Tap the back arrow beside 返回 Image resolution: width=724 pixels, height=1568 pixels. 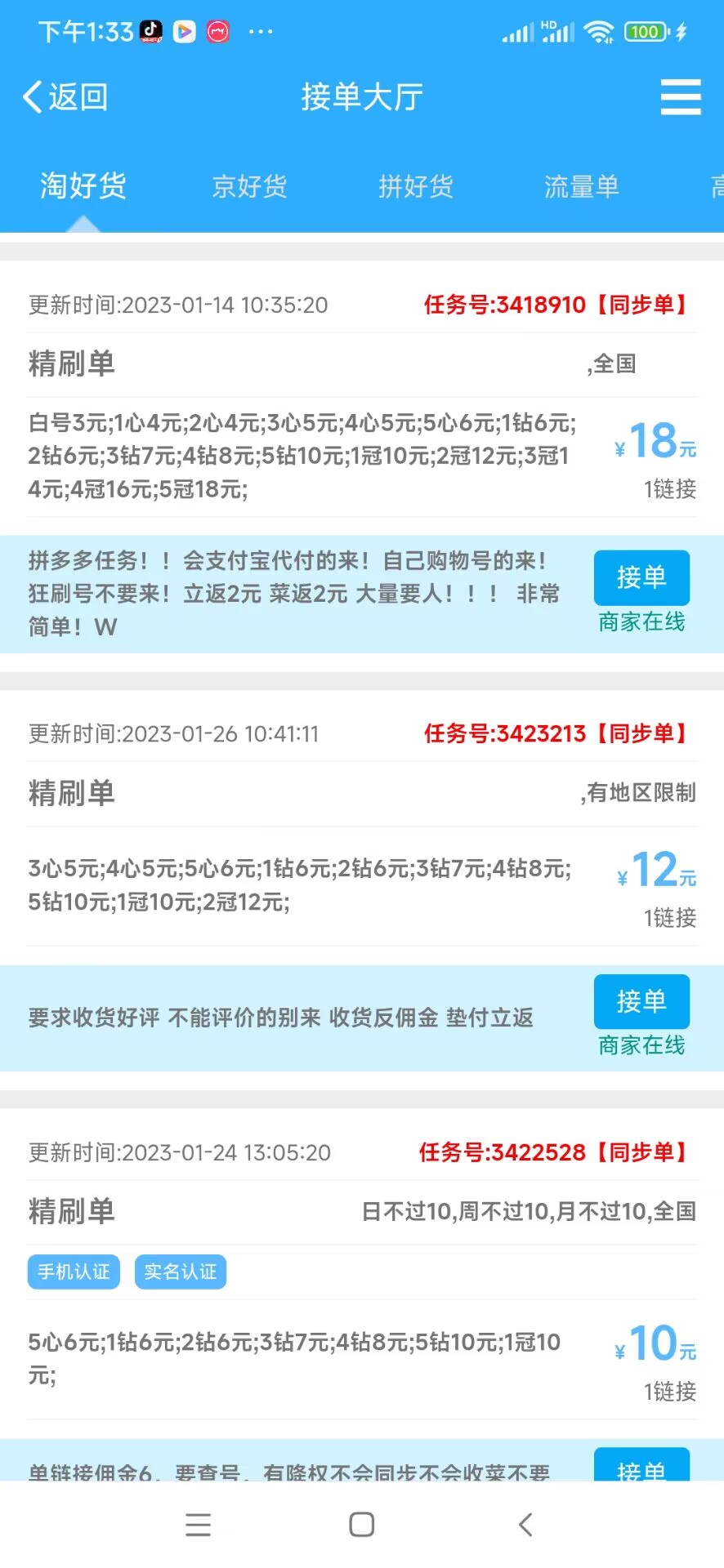coord(31,96)
